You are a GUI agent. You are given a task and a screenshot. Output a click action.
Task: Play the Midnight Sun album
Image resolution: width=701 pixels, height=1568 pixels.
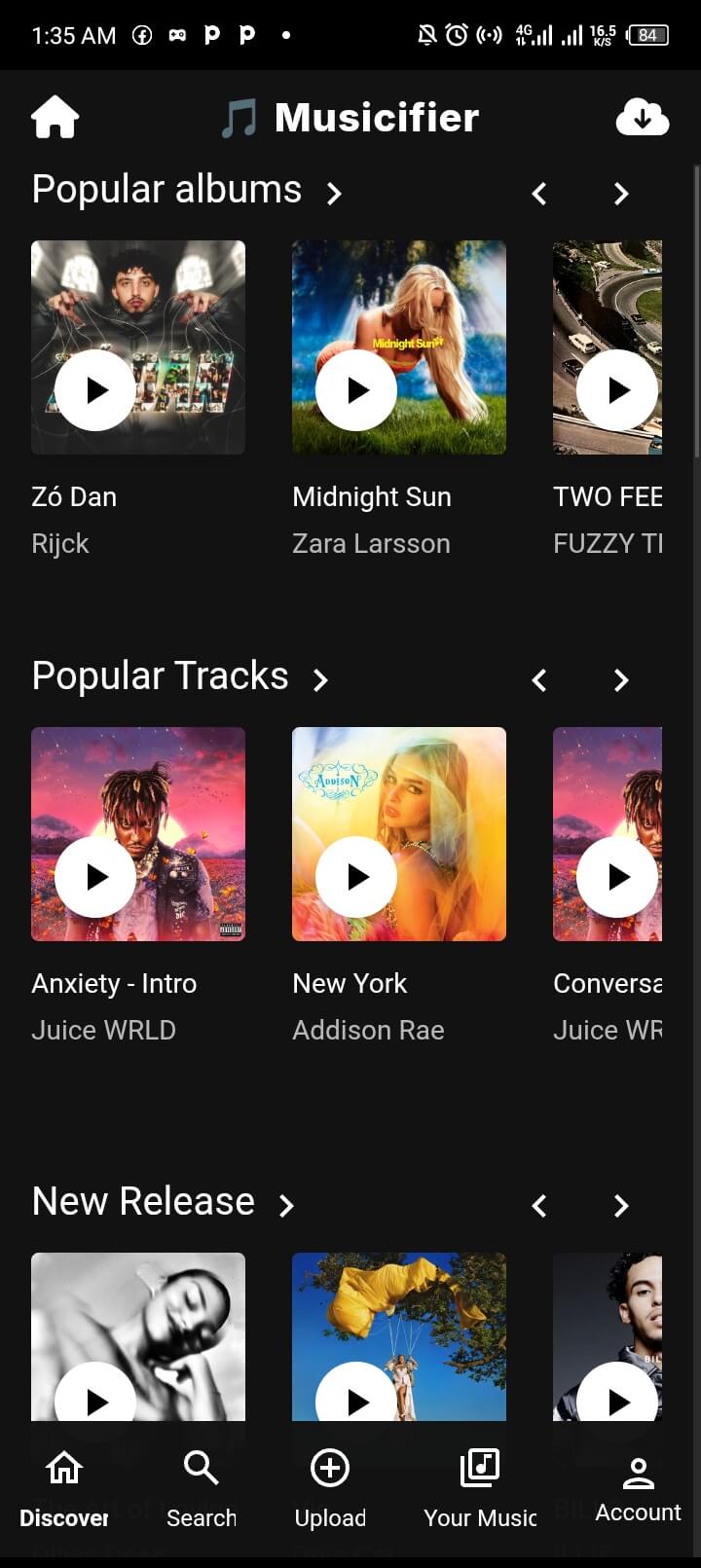pyautogui.click(x=356, y=390)
